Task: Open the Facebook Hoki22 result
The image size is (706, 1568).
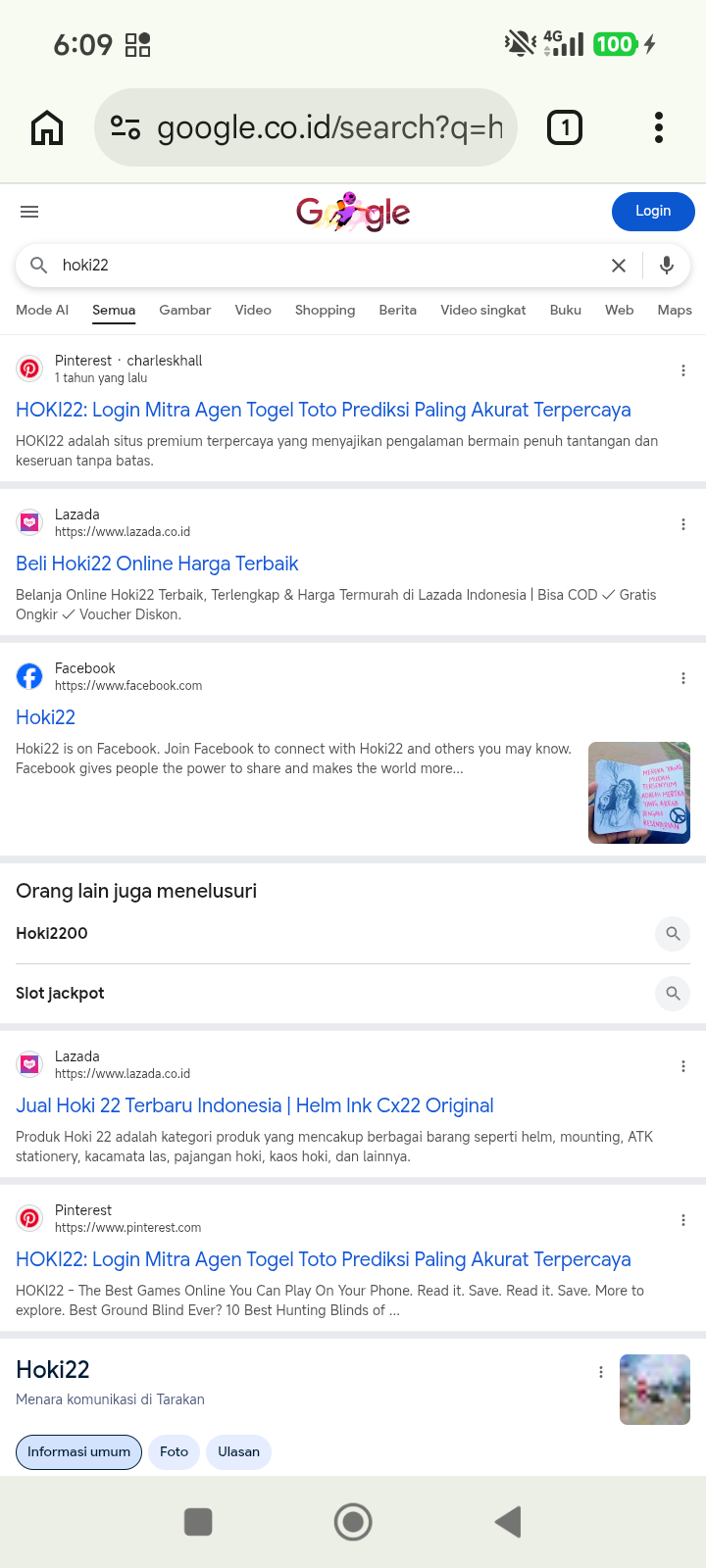Action: click(x=45, y=717)
